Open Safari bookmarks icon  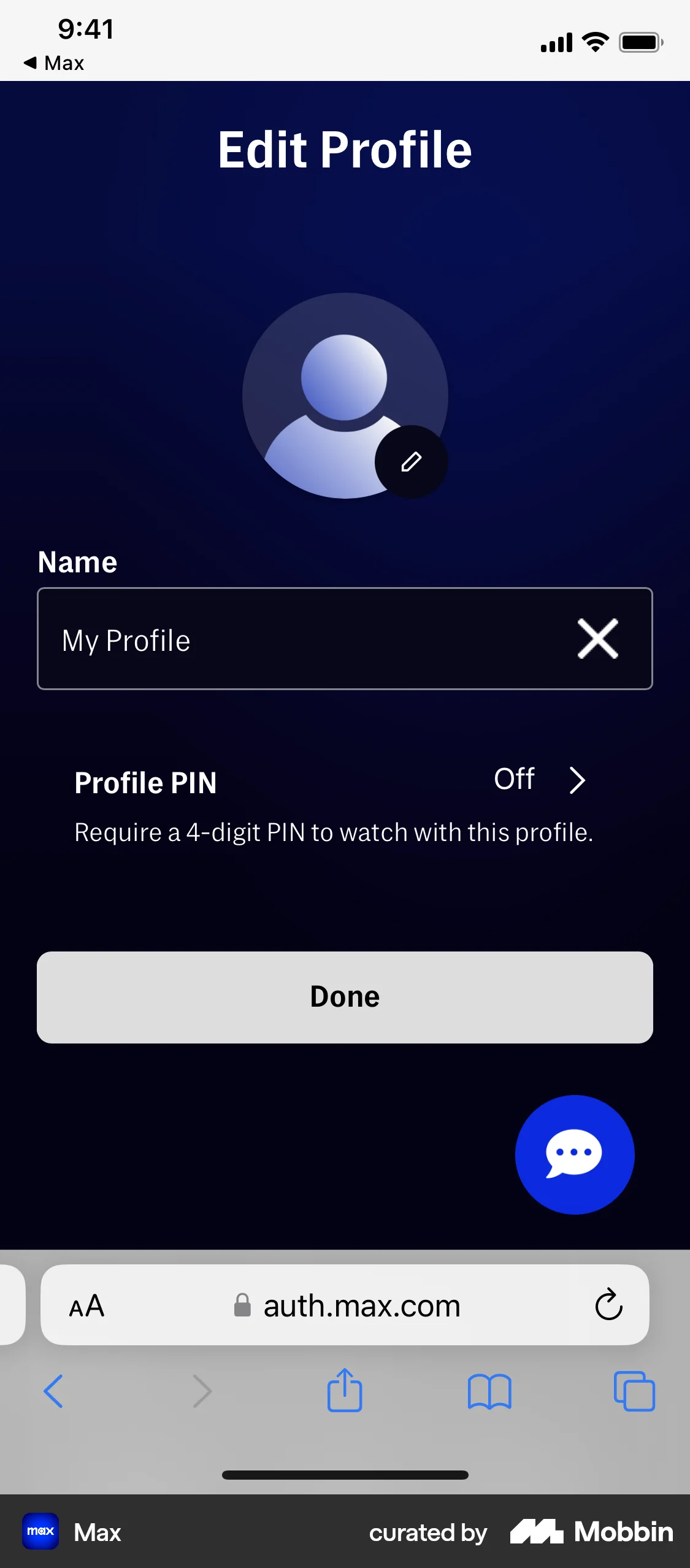pyautogui.click(x=490, y=1391)
